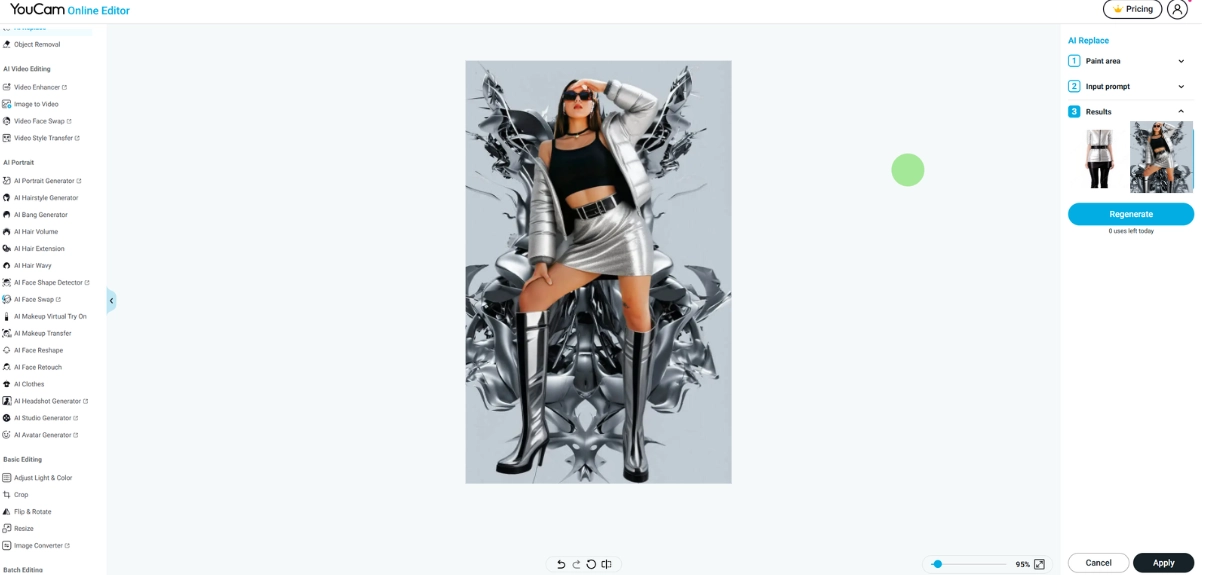Choose the Crop tool
The width and height of the screenshot is (1205, 575).
[x=21, y=495]
